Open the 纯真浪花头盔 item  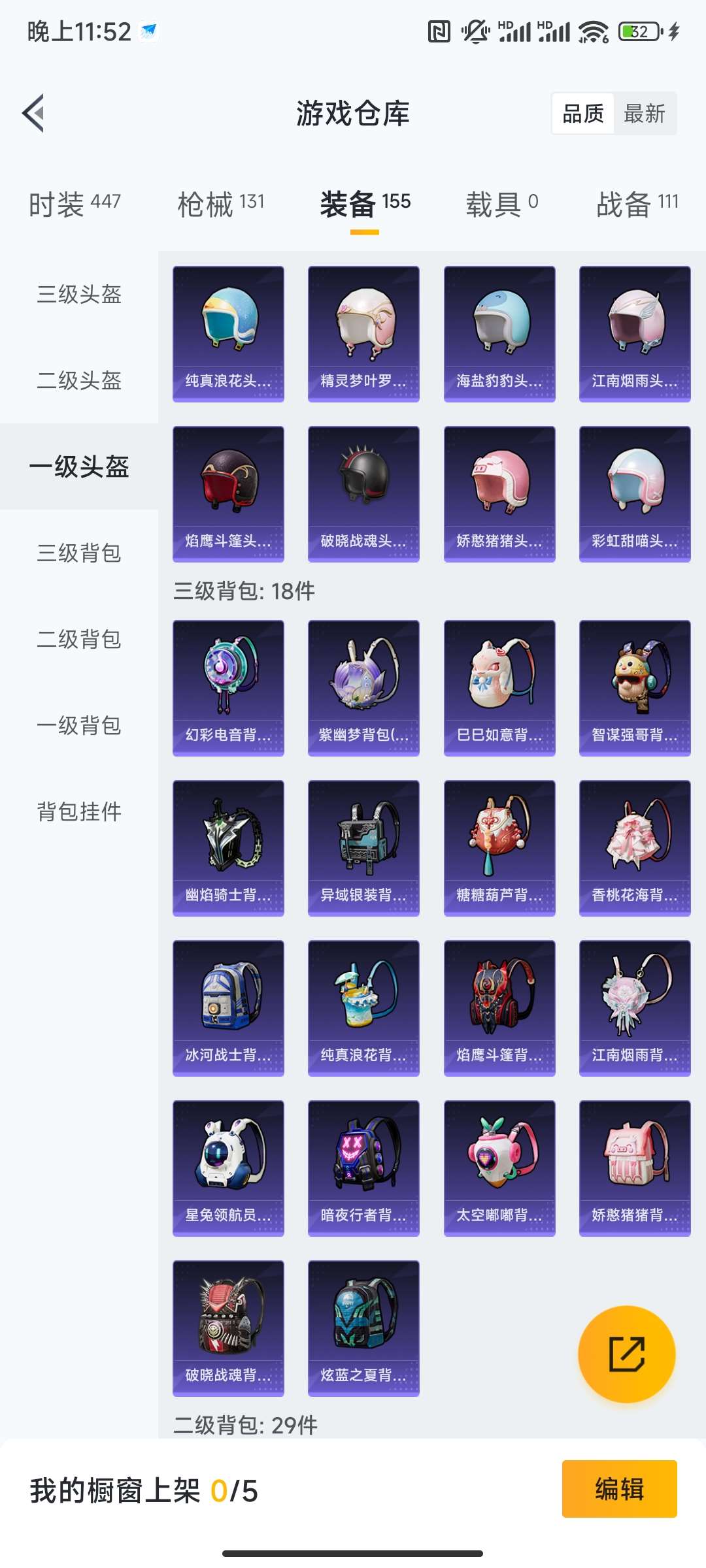tap(228, 333)
